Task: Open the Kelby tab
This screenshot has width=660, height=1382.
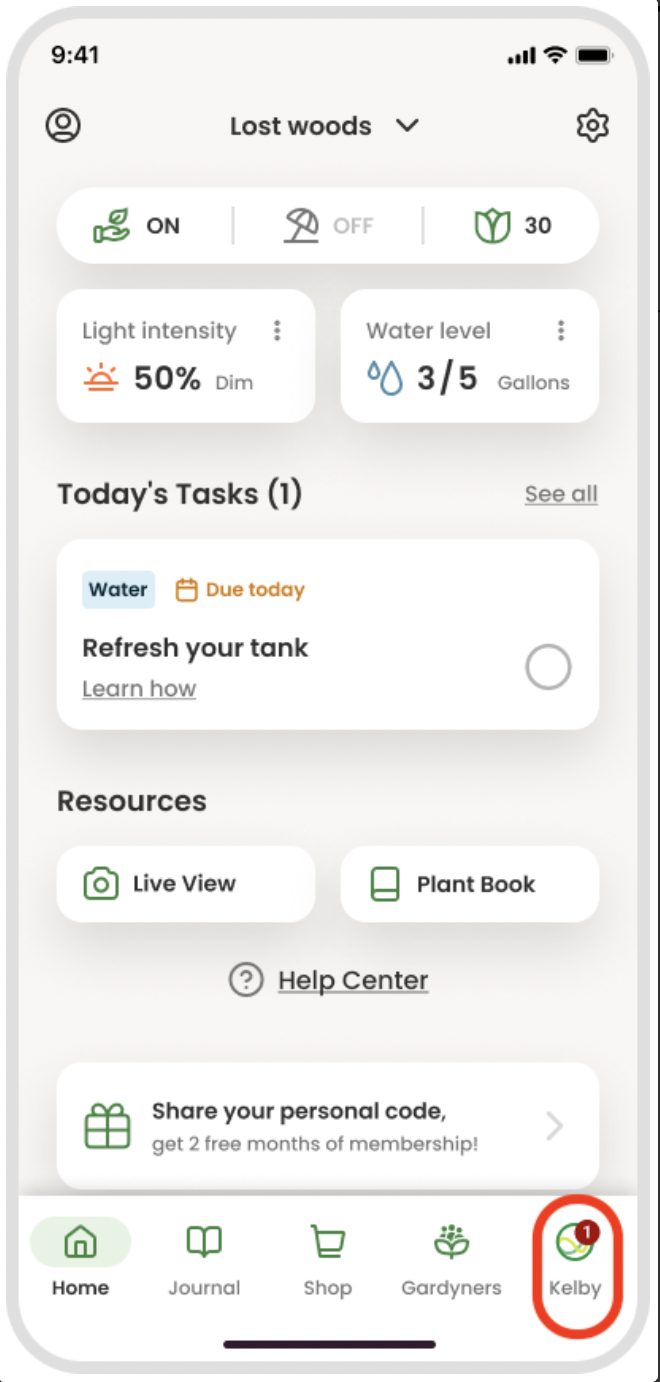Action: [x=575, y=1259]
